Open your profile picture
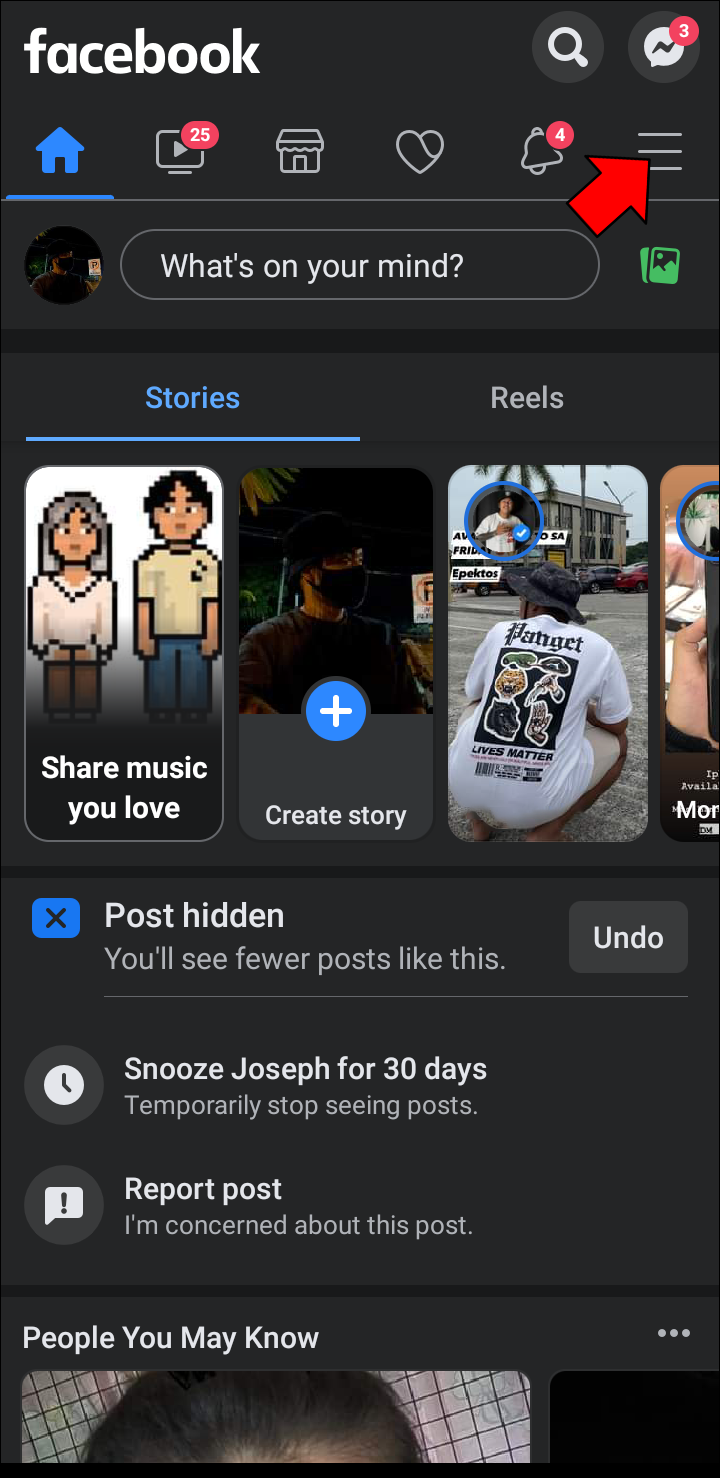Image resolution: width=720 pixels, height=1478 pixels. point(63,265)
